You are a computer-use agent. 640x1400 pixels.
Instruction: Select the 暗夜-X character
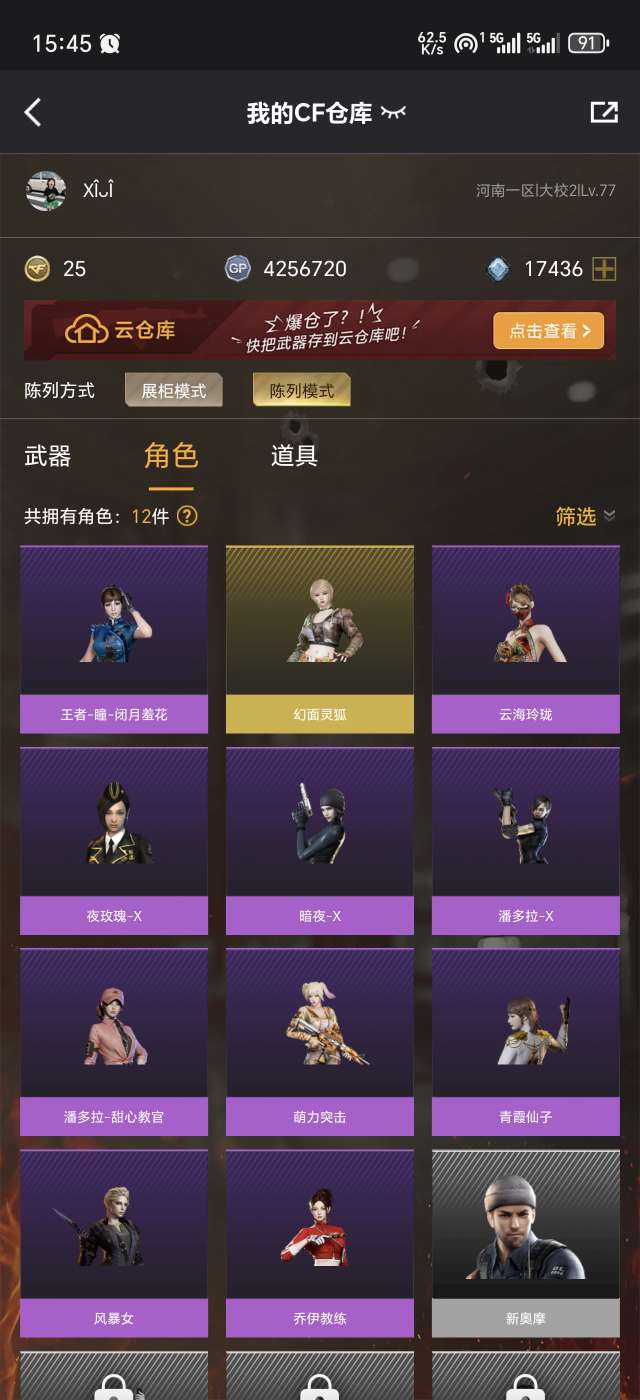(320, 840)
